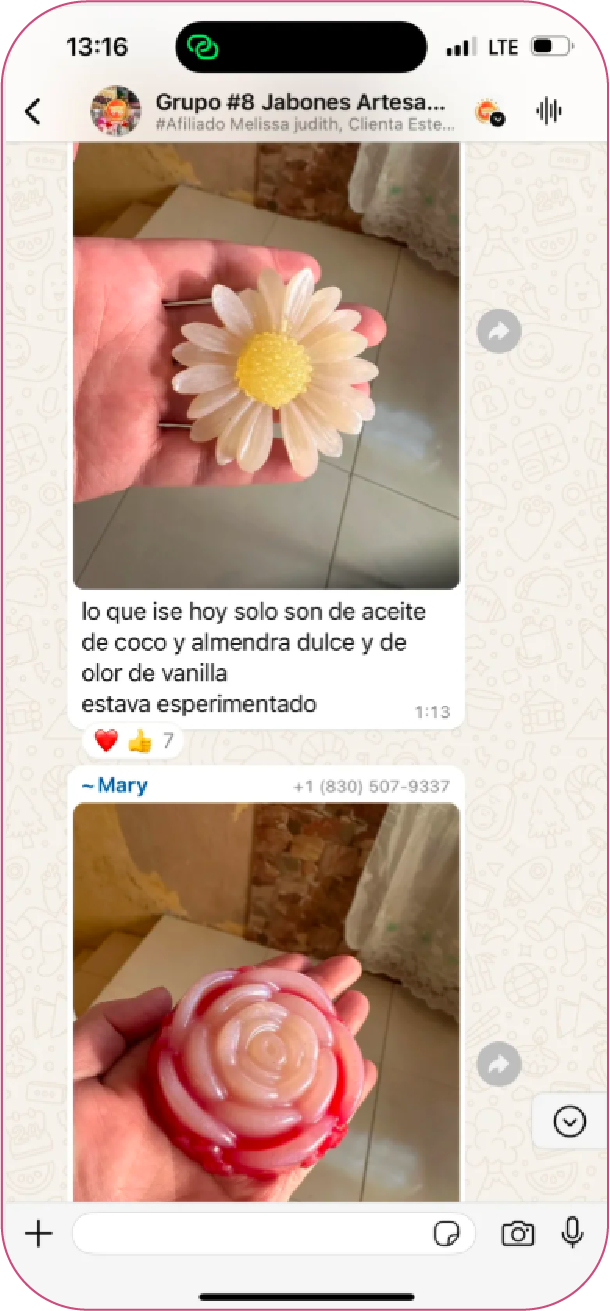The image size is (610, 1311).
Task: Open Mary's contact name
Action: 115,786
